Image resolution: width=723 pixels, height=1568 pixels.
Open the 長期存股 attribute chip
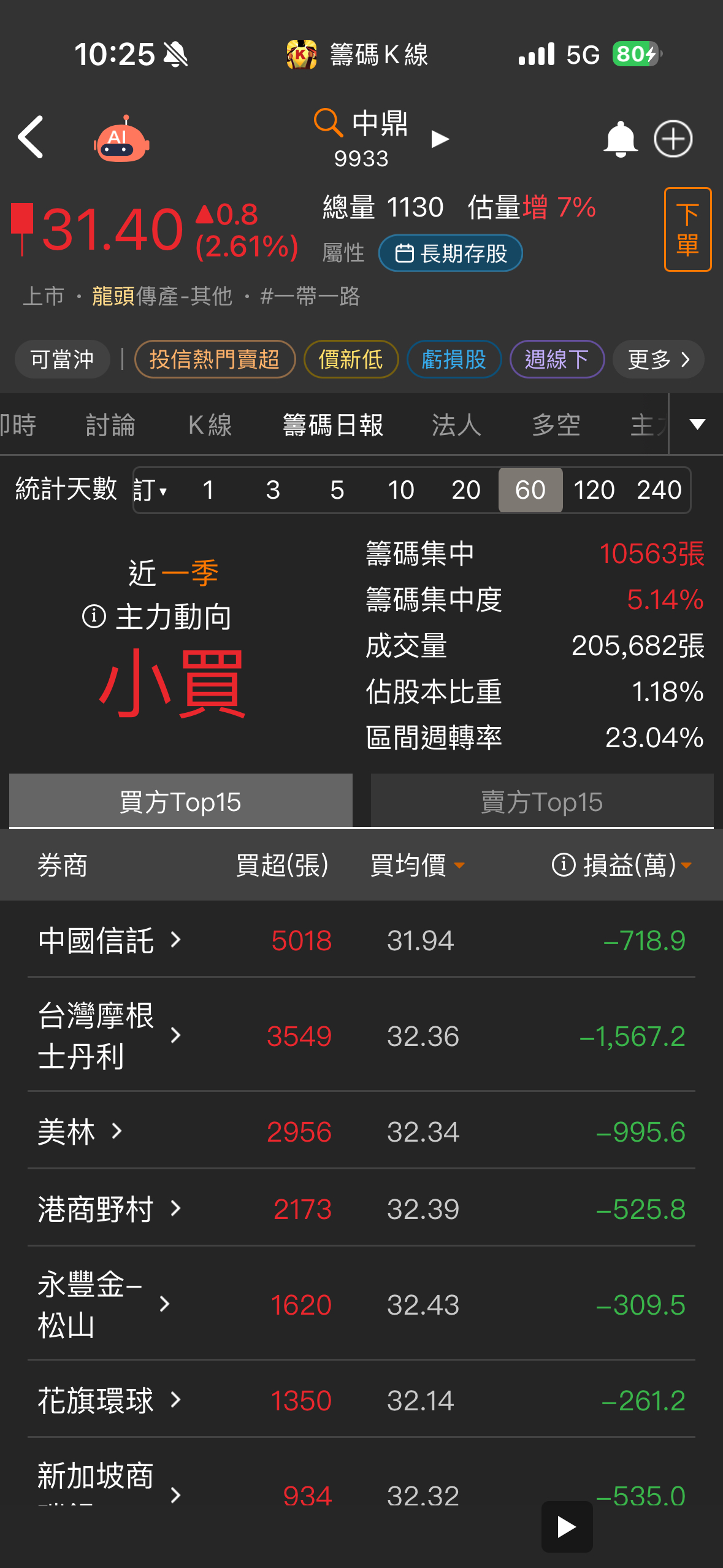coord(451,253)
